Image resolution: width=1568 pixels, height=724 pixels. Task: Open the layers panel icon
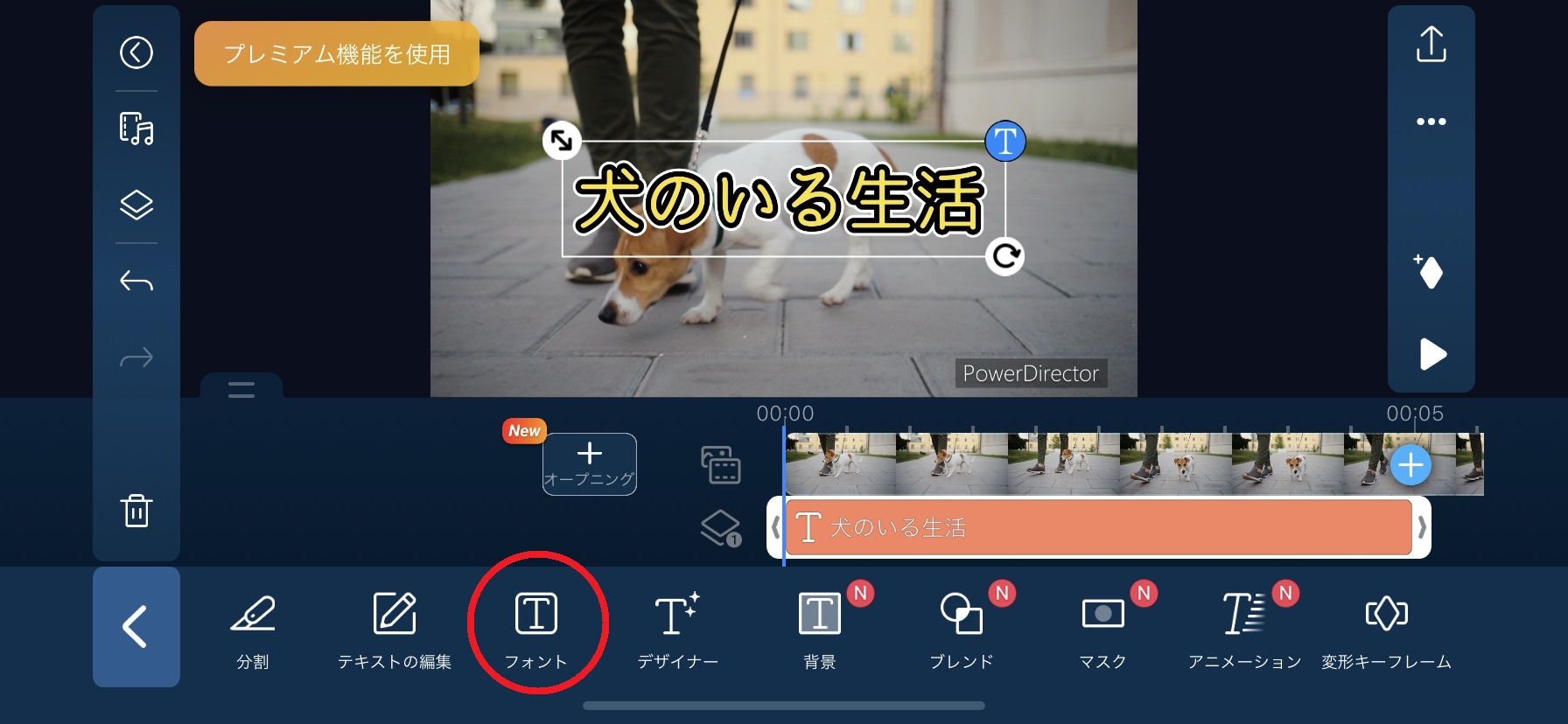tap(136, 205)
